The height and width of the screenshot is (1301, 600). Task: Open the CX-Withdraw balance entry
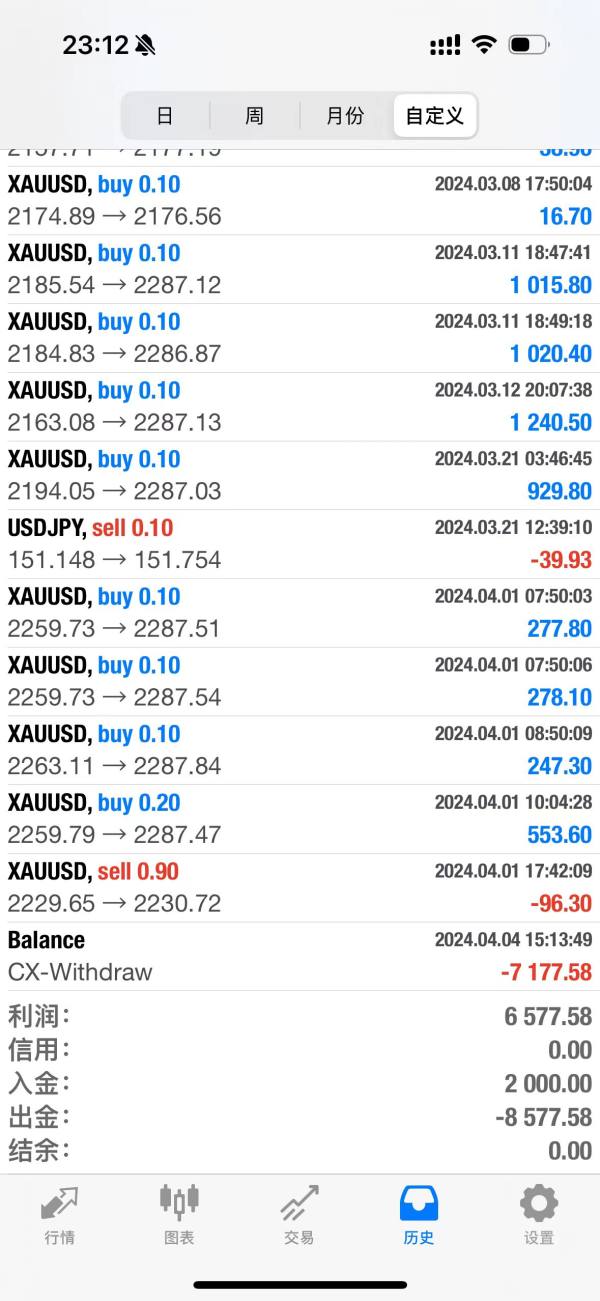300,957
